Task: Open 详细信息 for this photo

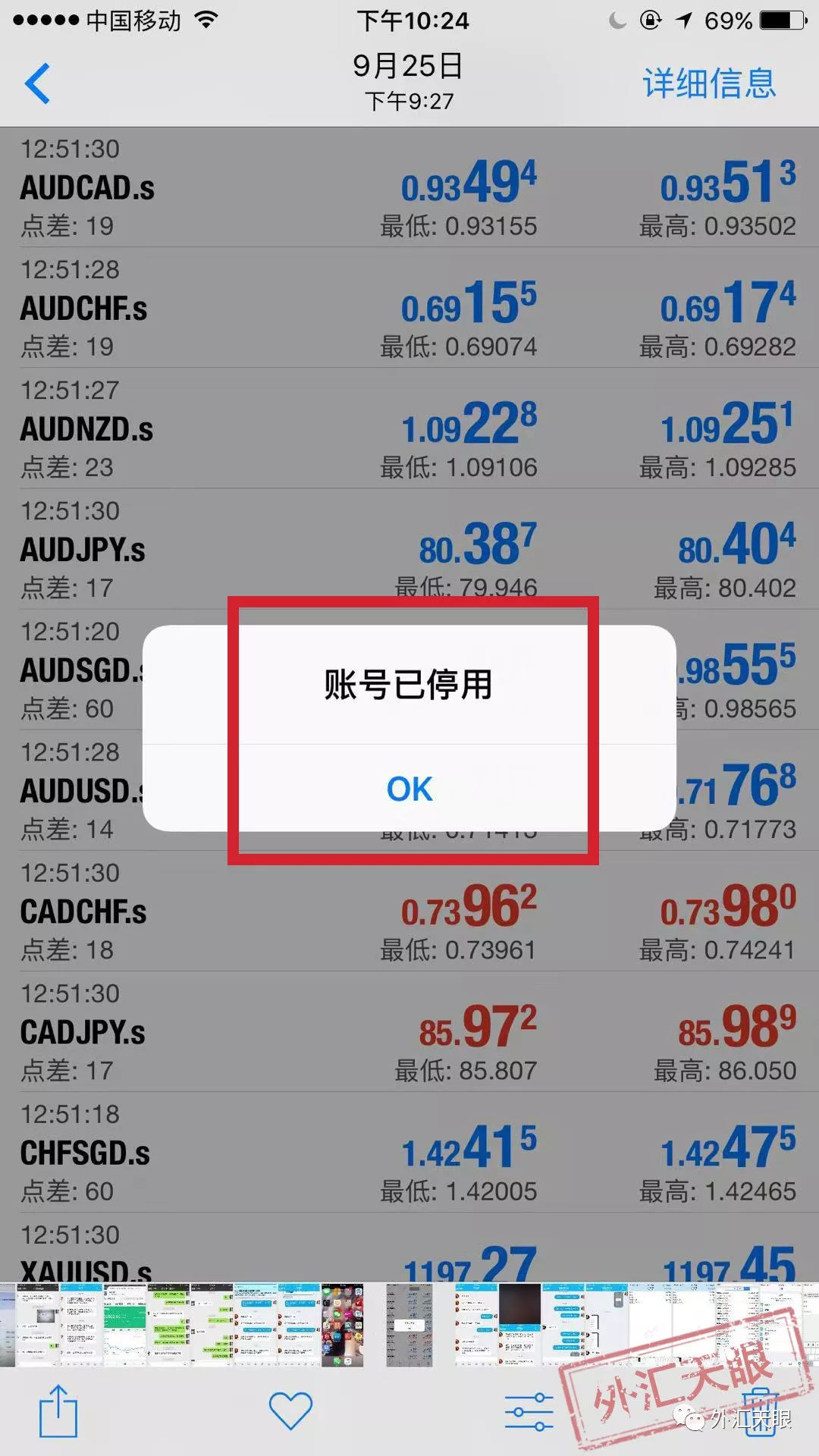Action: click(709, 83)
